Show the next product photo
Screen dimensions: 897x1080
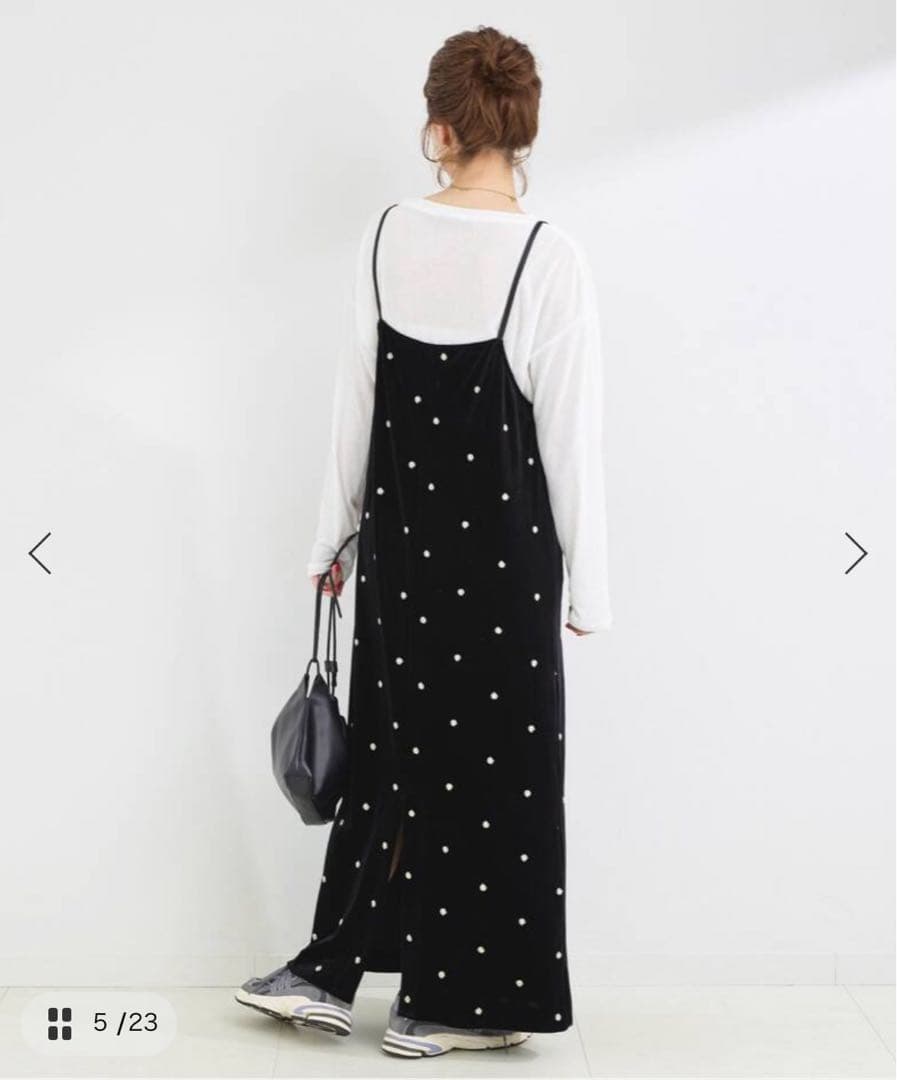[x=855, y=553]
